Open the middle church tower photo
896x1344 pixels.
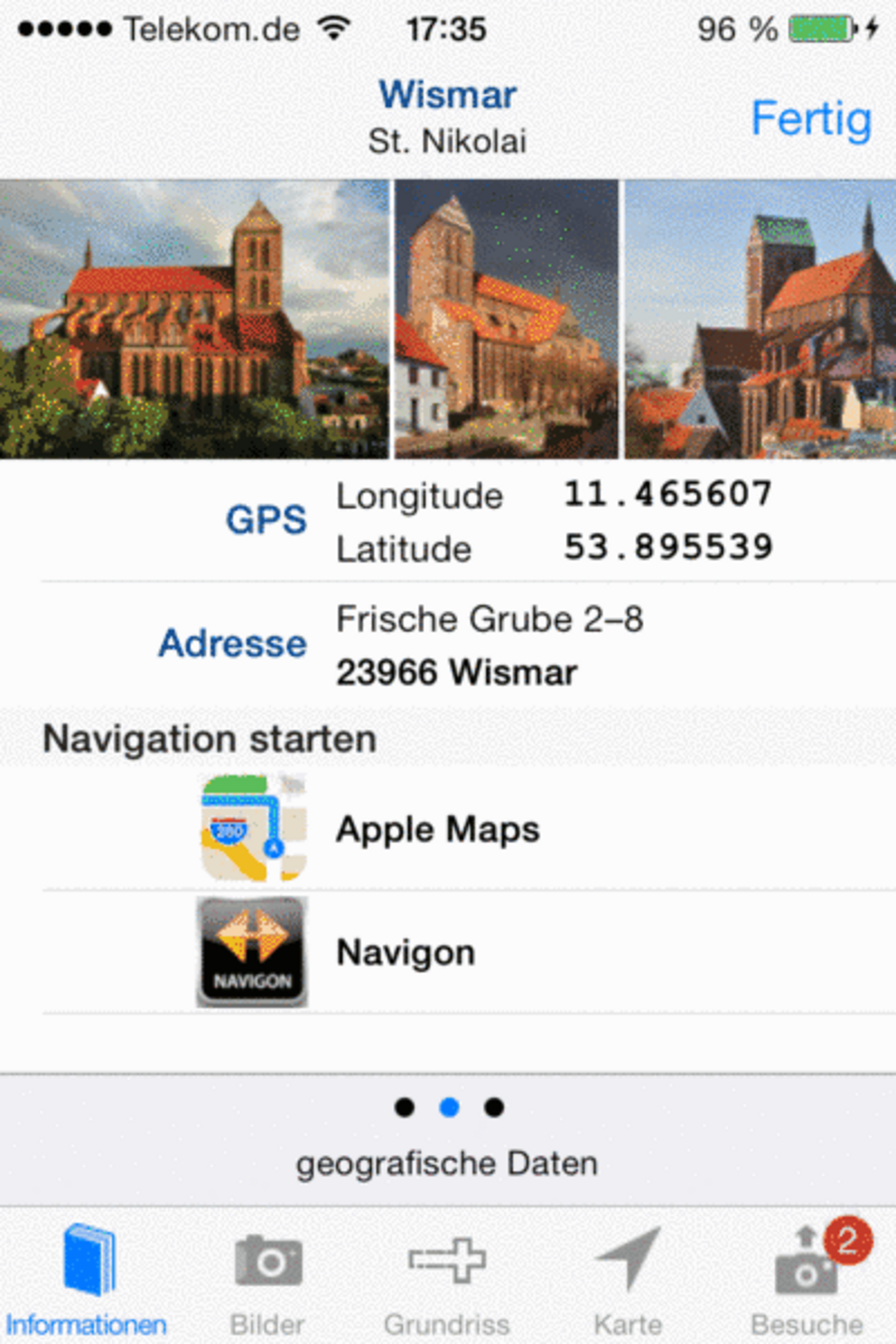[x=506, y=319]
